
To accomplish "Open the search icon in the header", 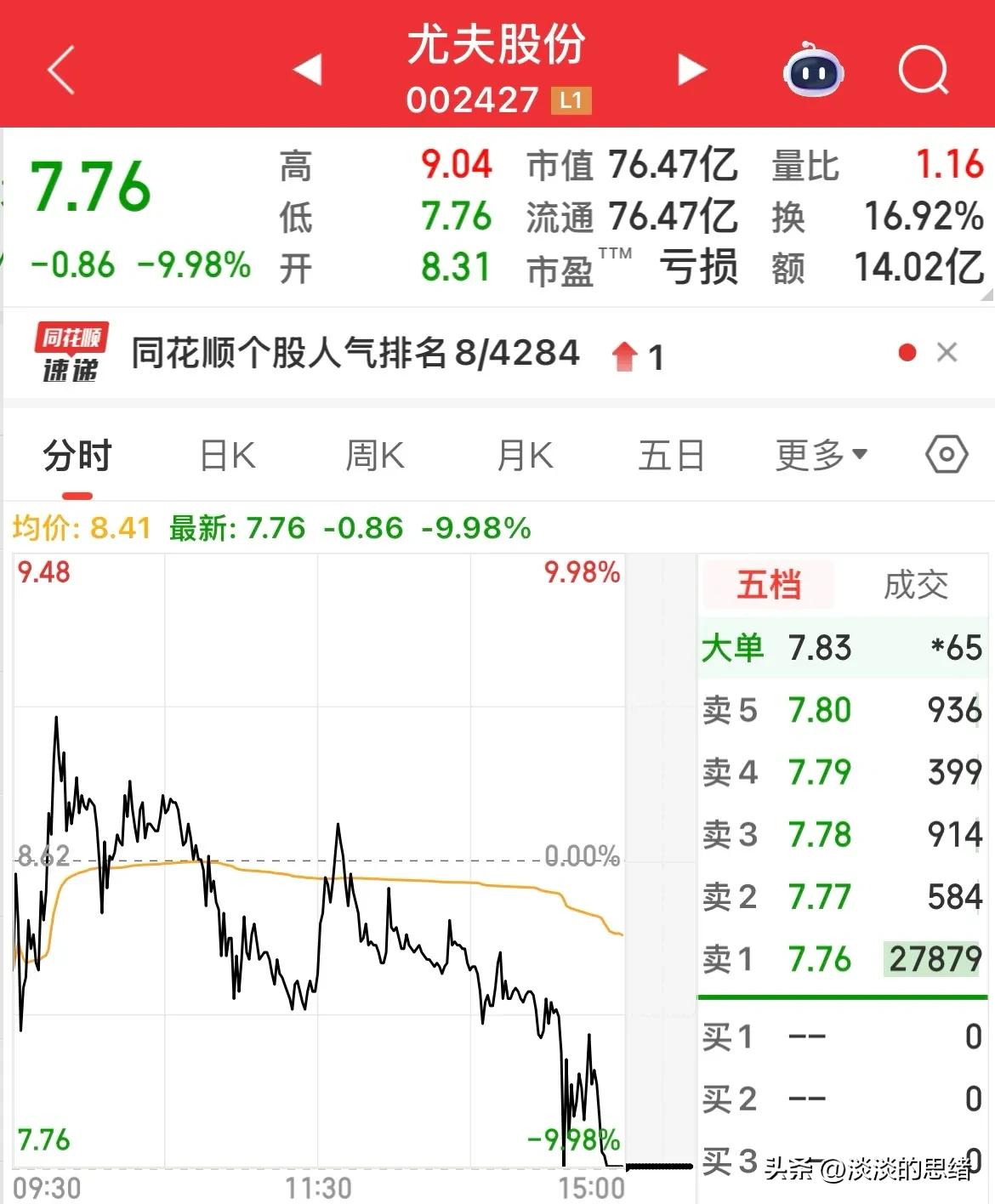I will tap(924, 71).
